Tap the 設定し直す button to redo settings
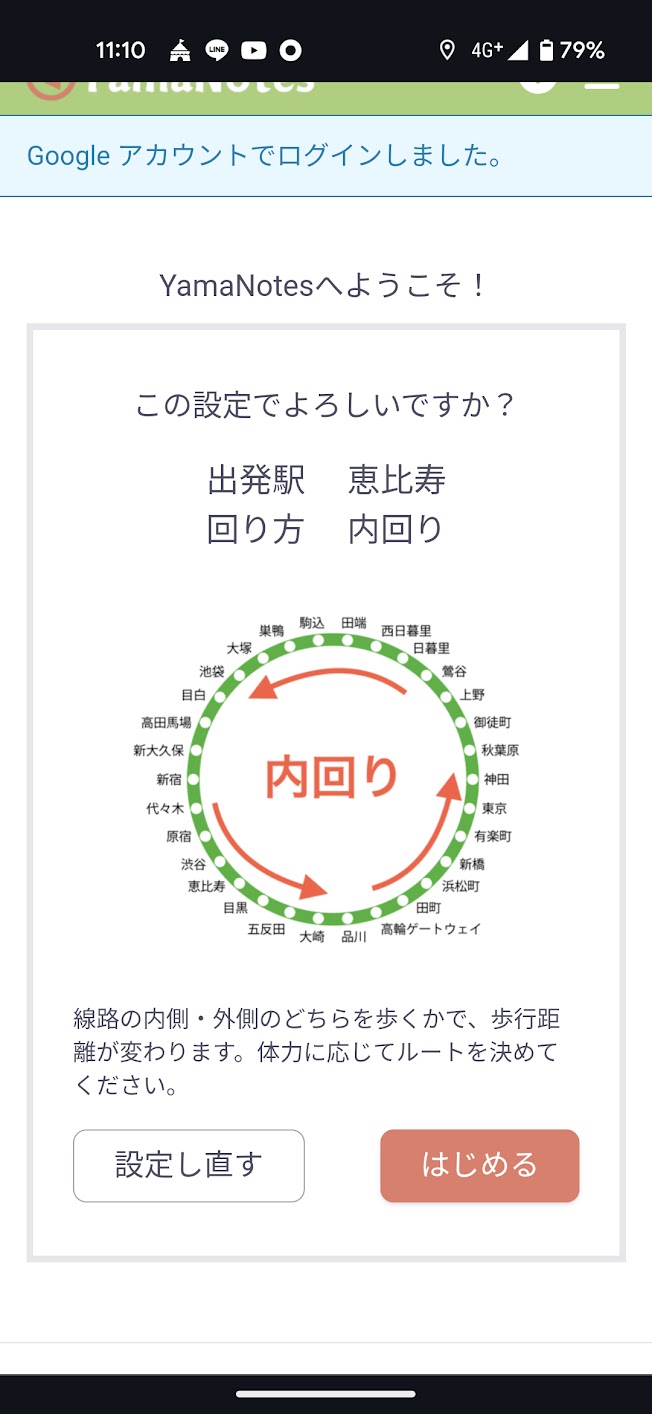652x1414 pixels. 189,1165
